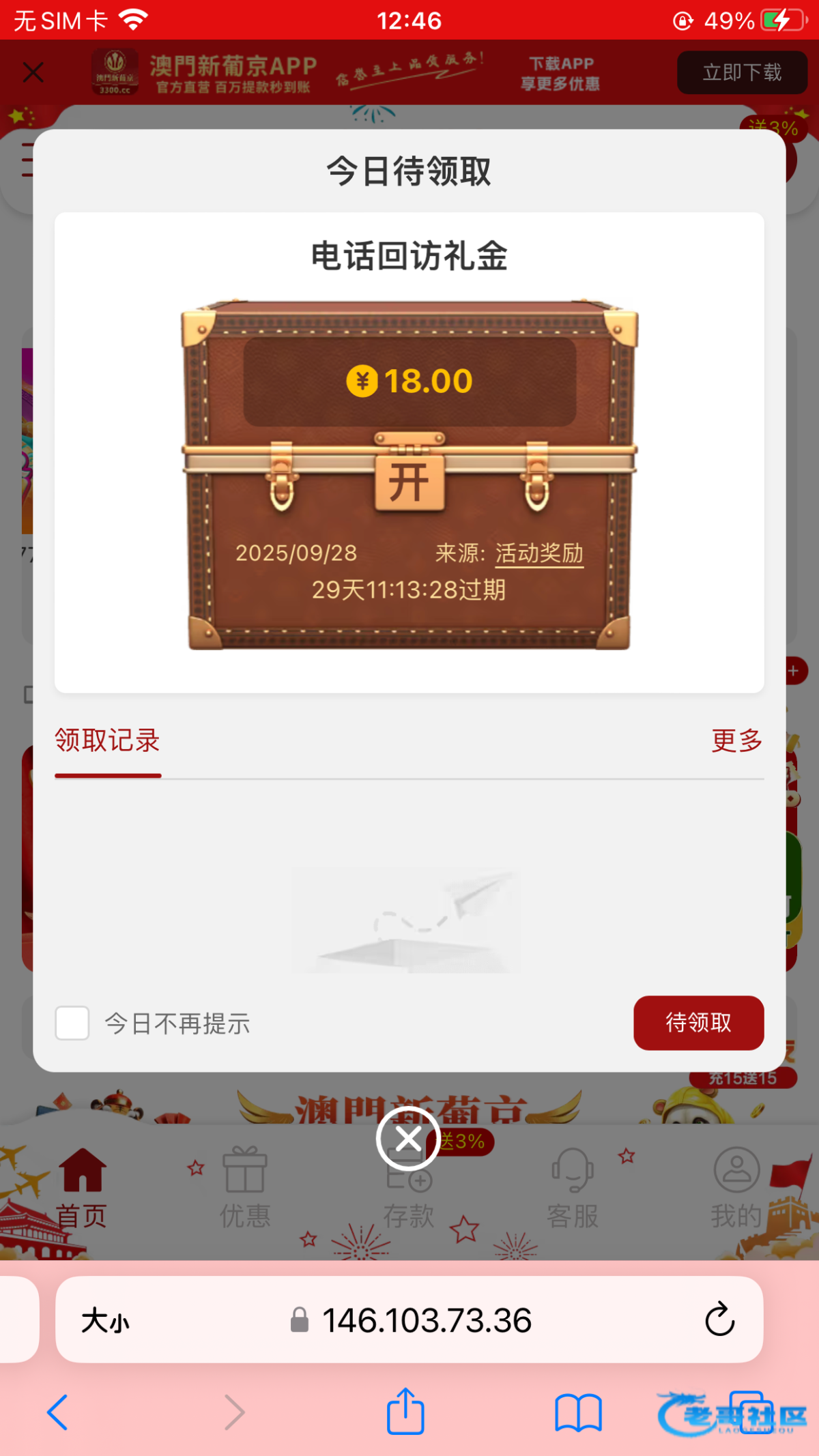Check 今日不再提示 box
This screenshot has height=1456, width=819.
tap(72, 1023)
